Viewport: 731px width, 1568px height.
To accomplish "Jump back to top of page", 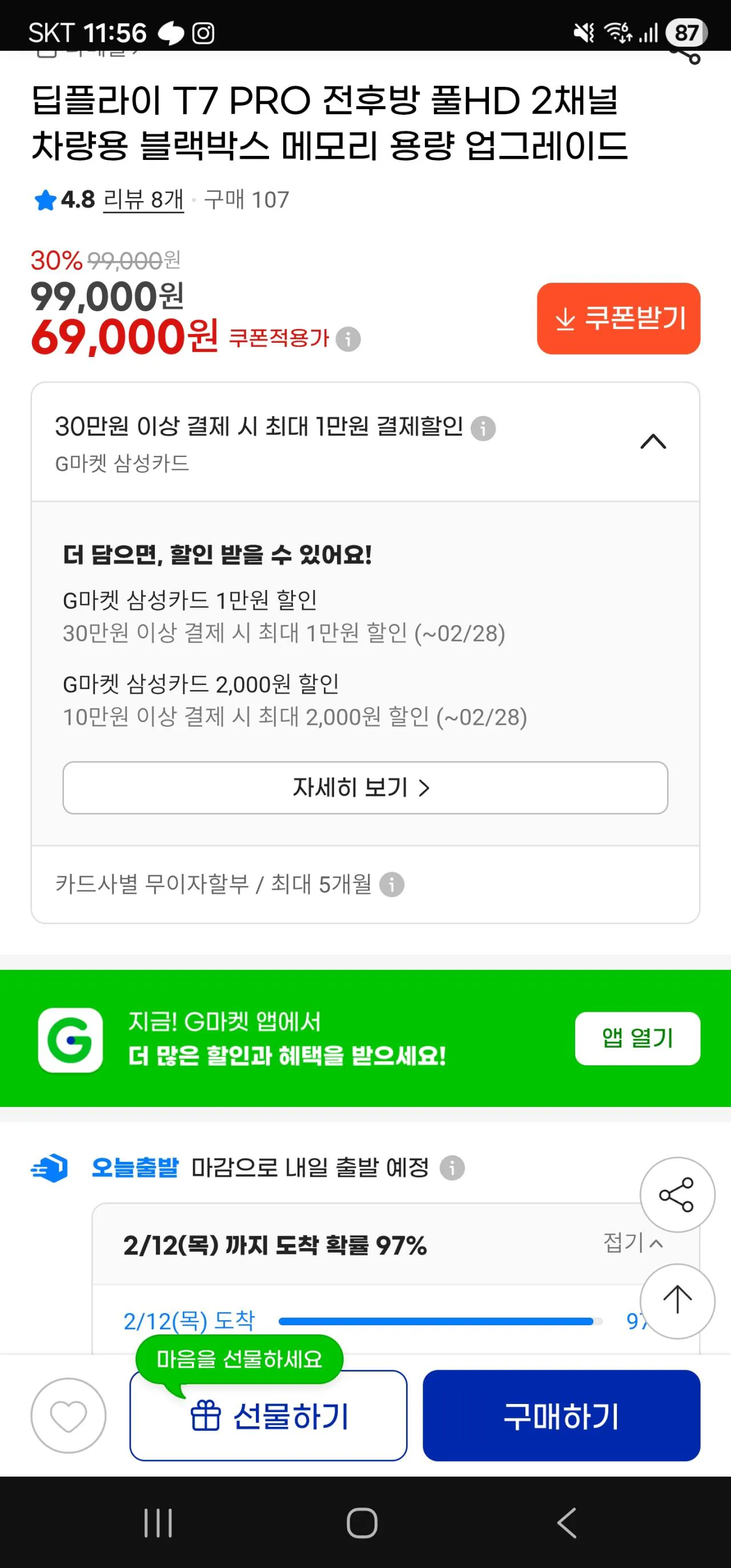I will click(x=677, y=1301).
